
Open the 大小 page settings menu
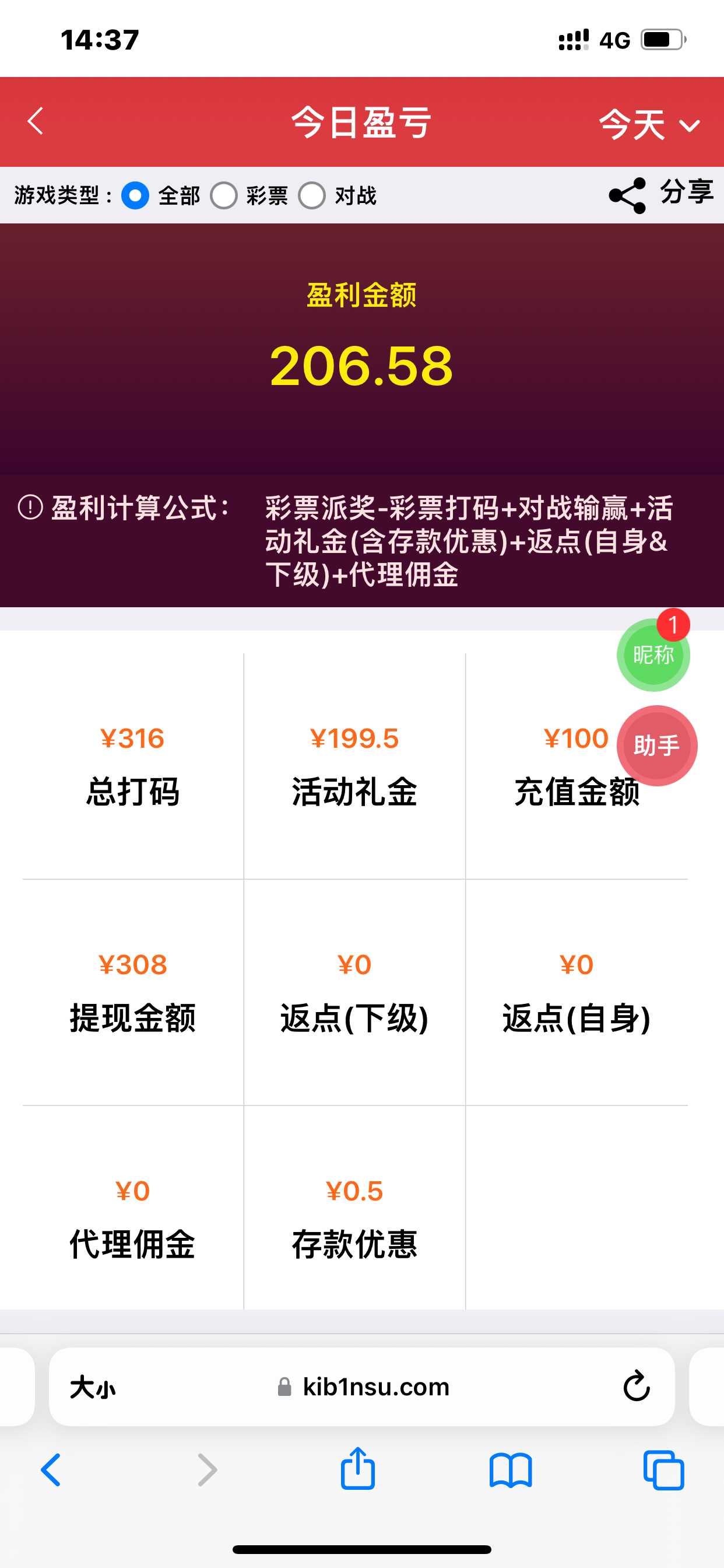[93, 1388]
